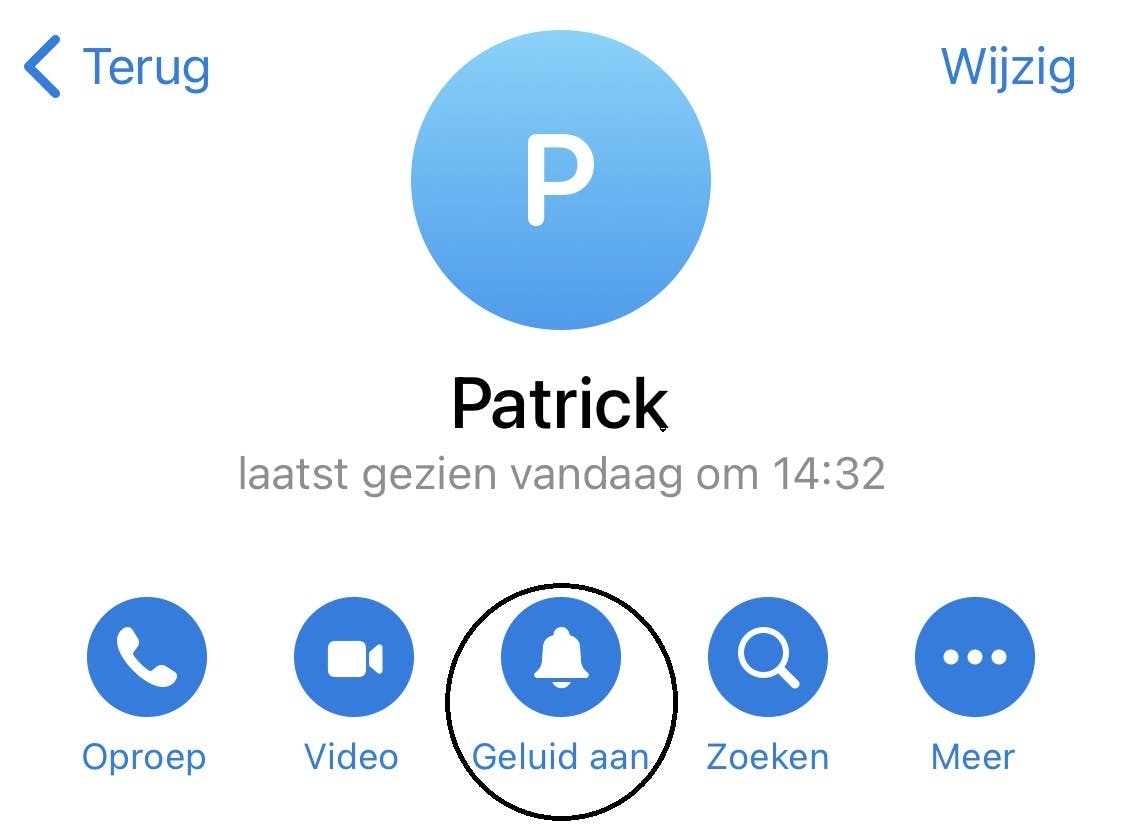The image size is (1125, 836).
Task: Search in chat using Zoeken
Action: [x=768, y=657]
